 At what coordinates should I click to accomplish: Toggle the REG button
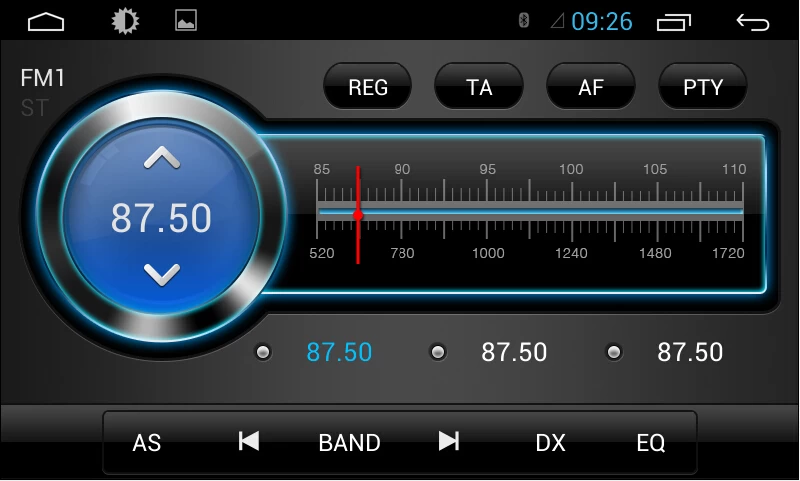[368, 87]
